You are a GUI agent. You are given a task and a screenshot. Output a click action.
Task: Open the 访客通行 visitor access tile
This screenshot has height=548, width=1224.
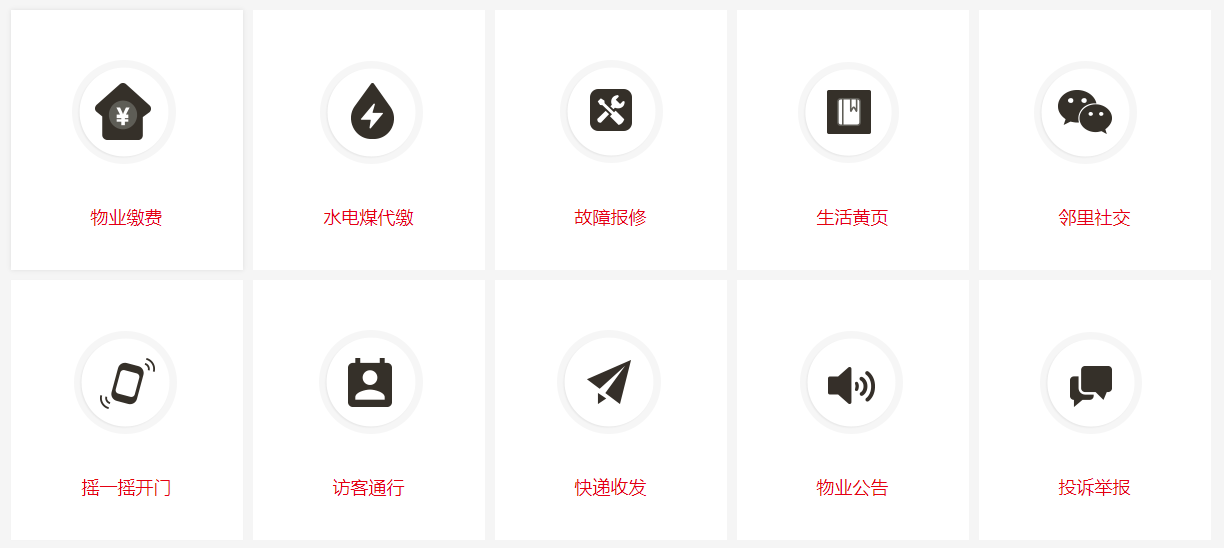pos(369,410)
